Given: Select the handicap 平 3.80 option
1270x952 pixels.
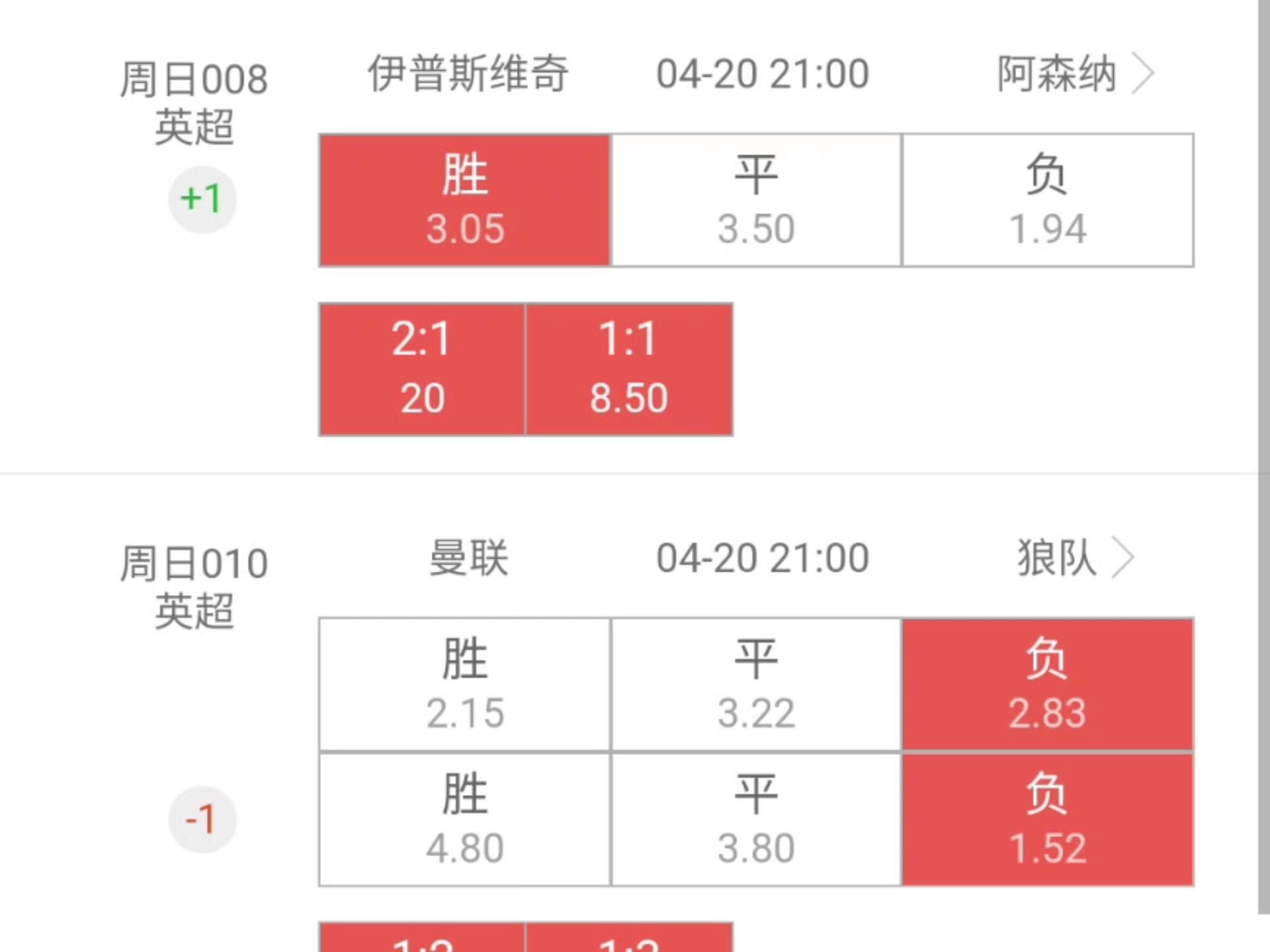Looking at the screenshot, I should 756,820.
